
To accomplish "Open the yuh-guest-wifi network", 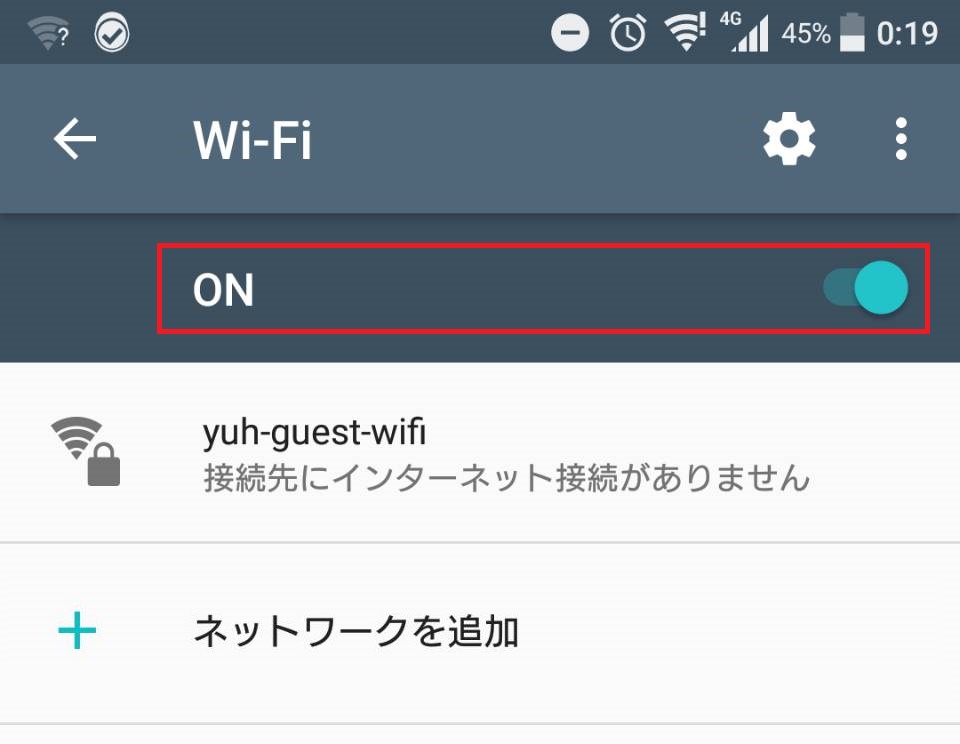I will click(x=480, y=453).
